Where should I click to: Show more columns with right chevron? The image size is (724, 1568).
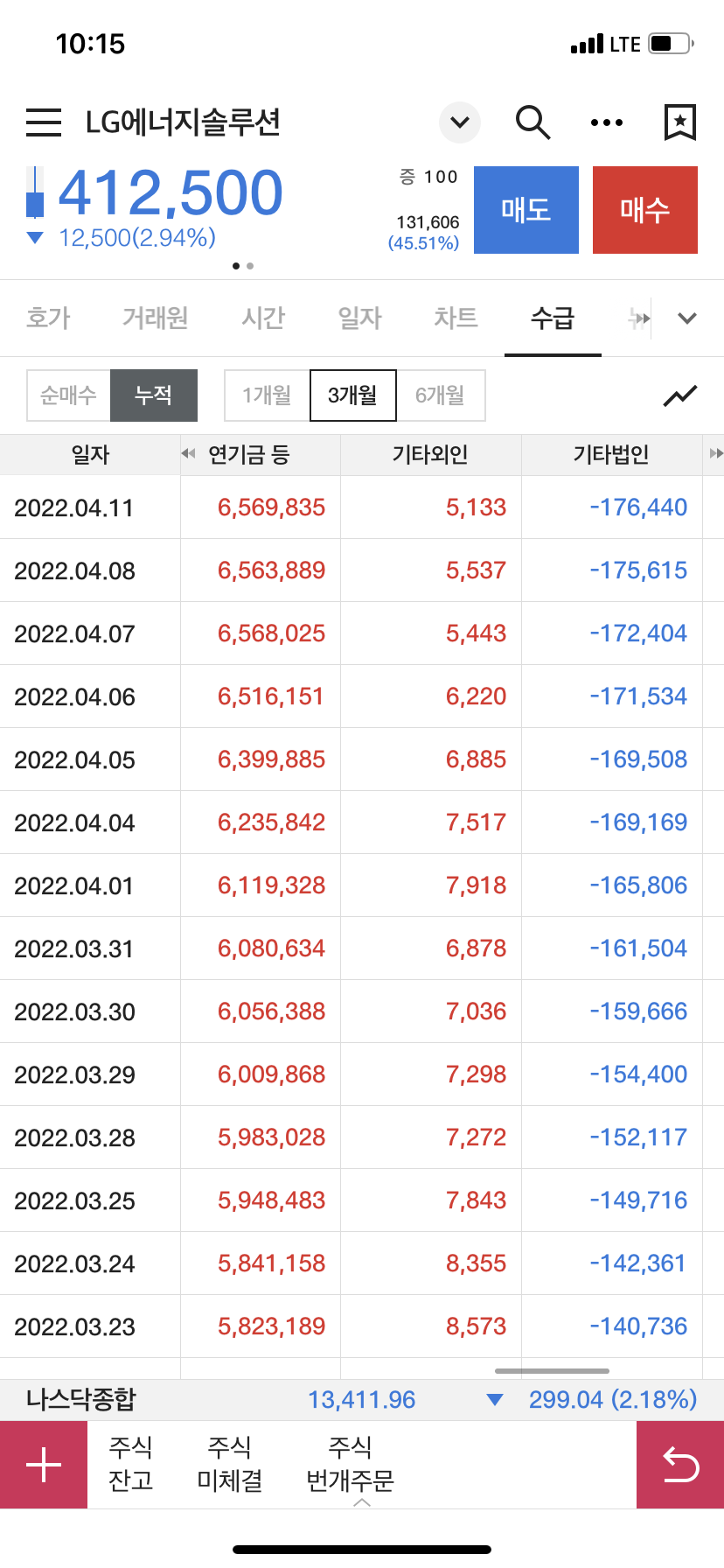(x=715, y=454)
